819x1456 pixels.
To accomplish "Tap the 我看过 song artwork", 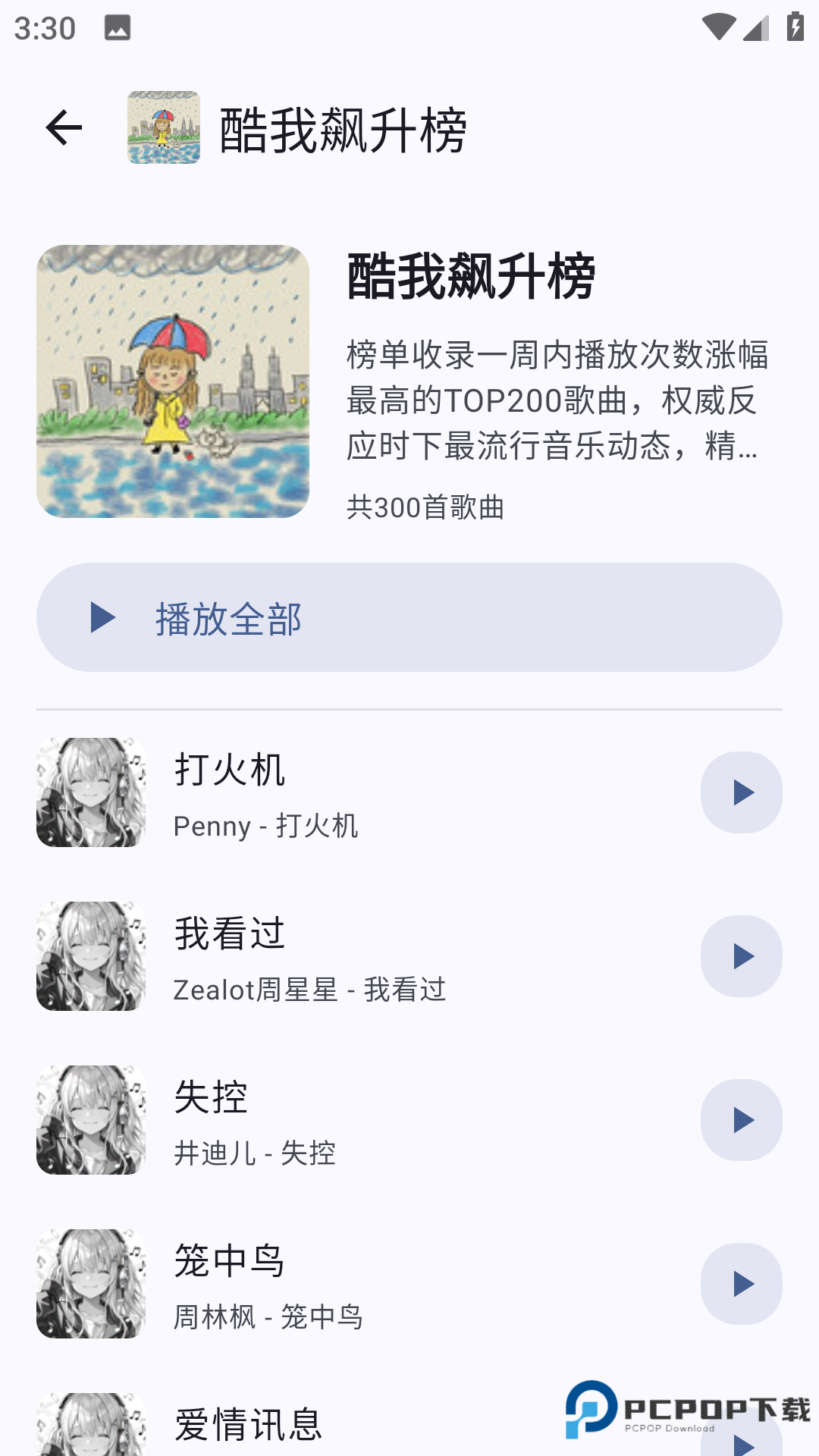I will (91, 955).
